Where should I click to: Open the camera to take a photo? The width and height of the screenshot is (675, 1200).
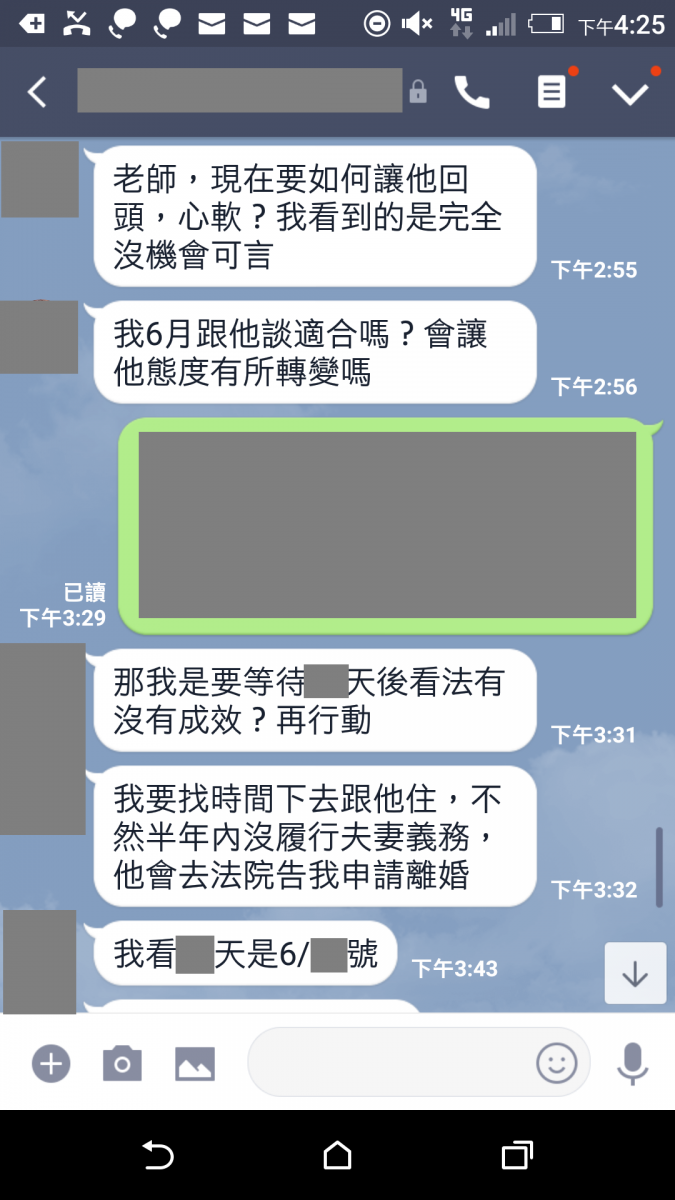point(122,1063)
